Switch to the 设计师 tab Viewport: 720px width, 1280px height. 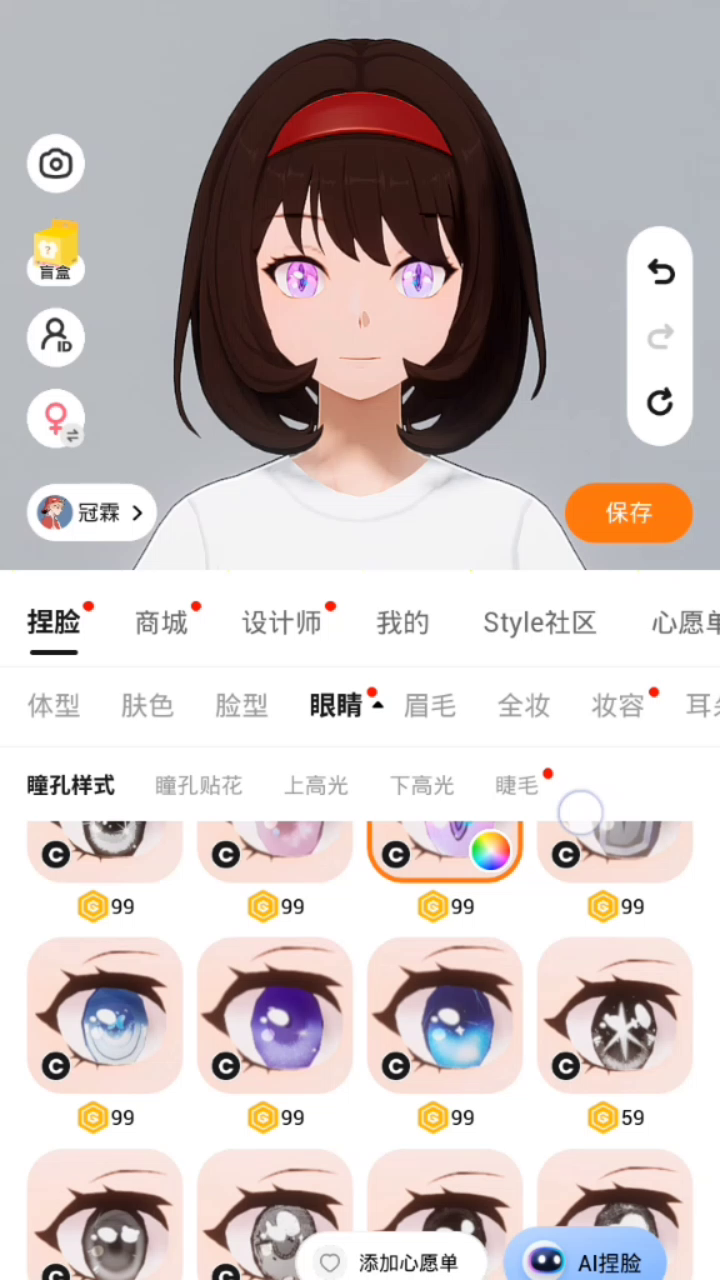click(282, 623)
